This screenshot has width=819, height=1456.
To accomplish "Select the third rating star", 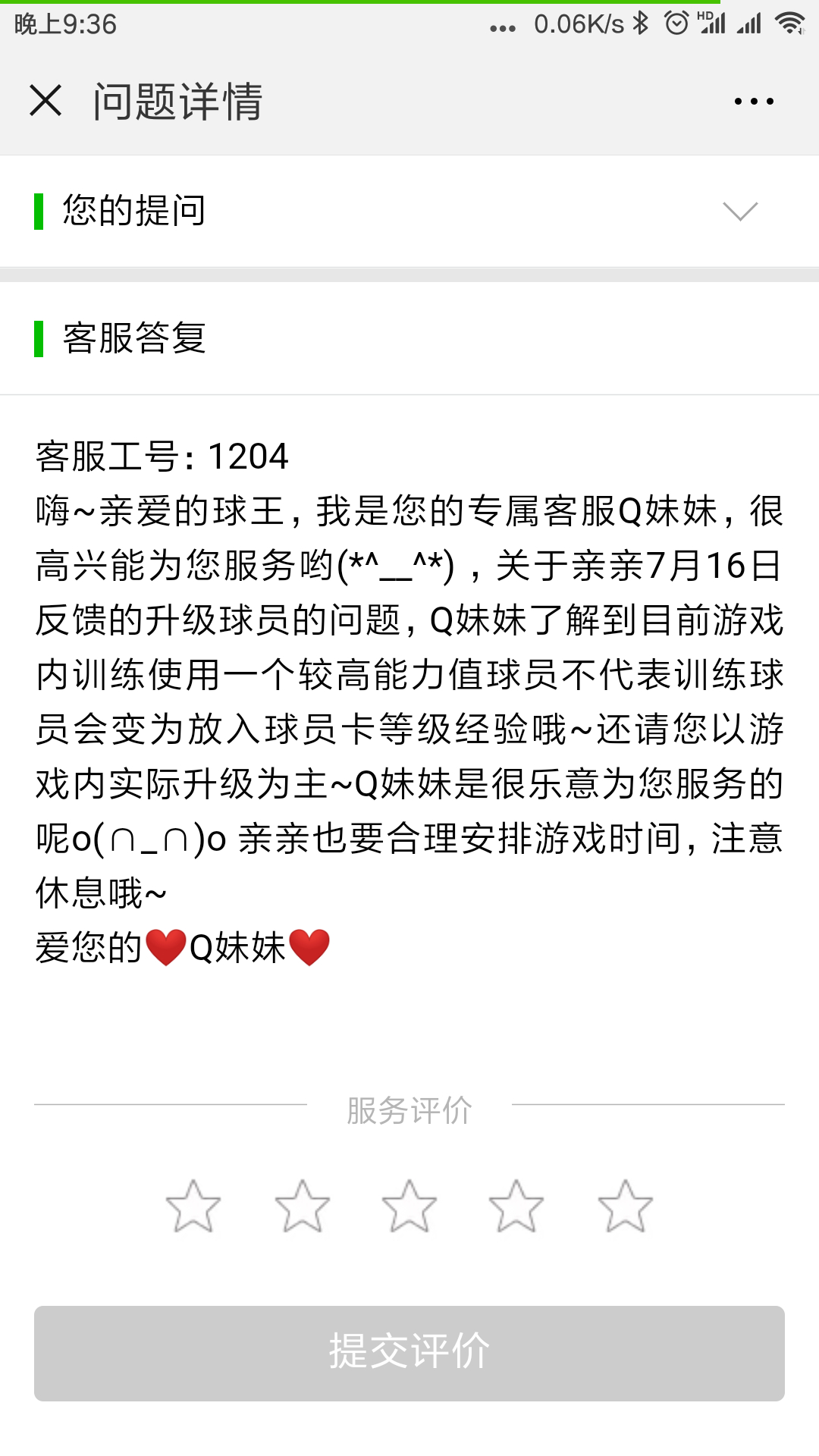I will (409, 1205).
